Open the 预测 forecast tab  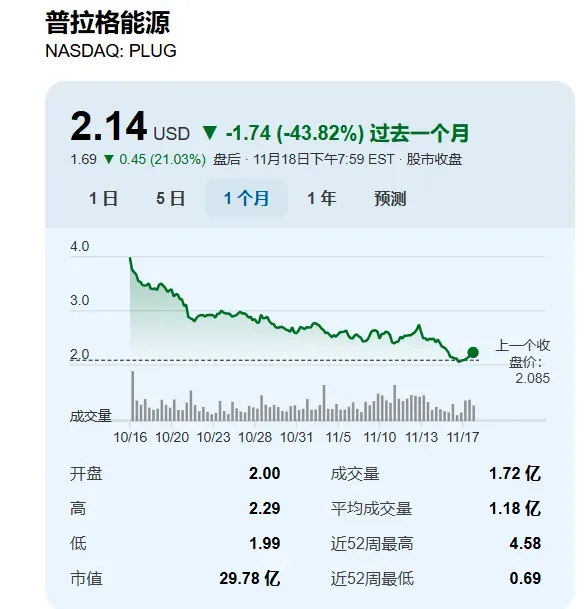click(x=390, y=198)
